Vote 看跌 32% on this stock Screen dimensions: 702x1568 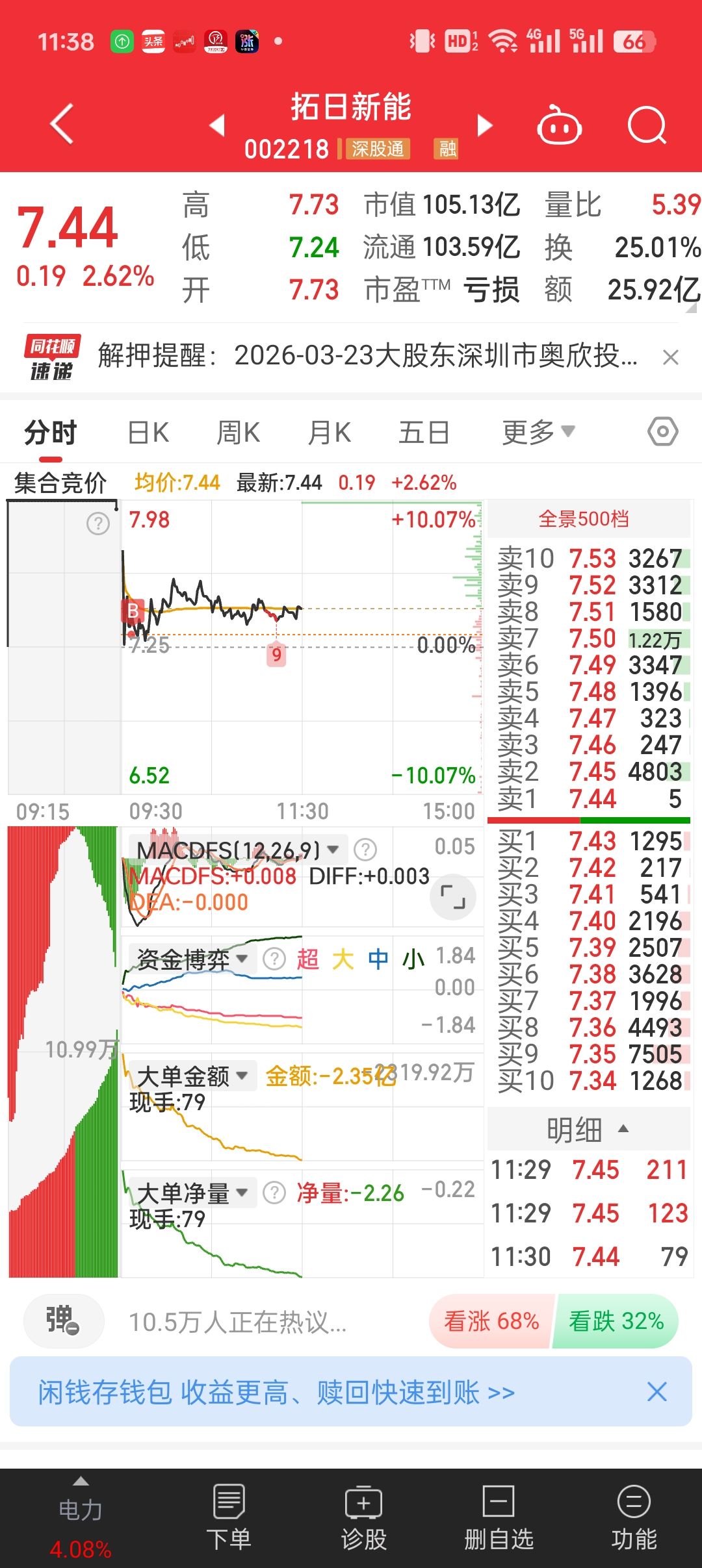tap(616, 1321)
